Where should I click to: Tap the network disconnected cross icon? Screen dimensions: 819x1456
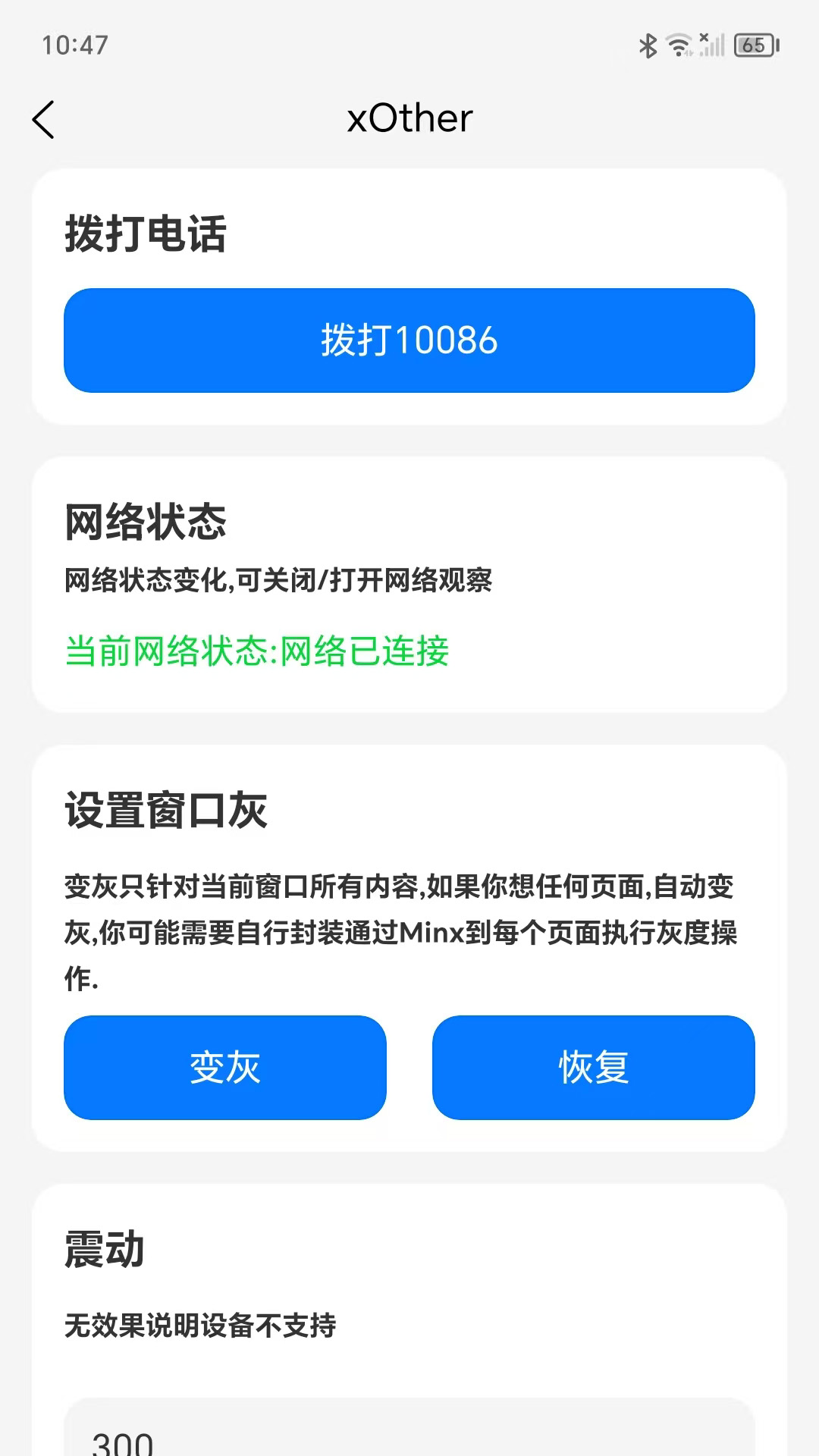[703, 36]
